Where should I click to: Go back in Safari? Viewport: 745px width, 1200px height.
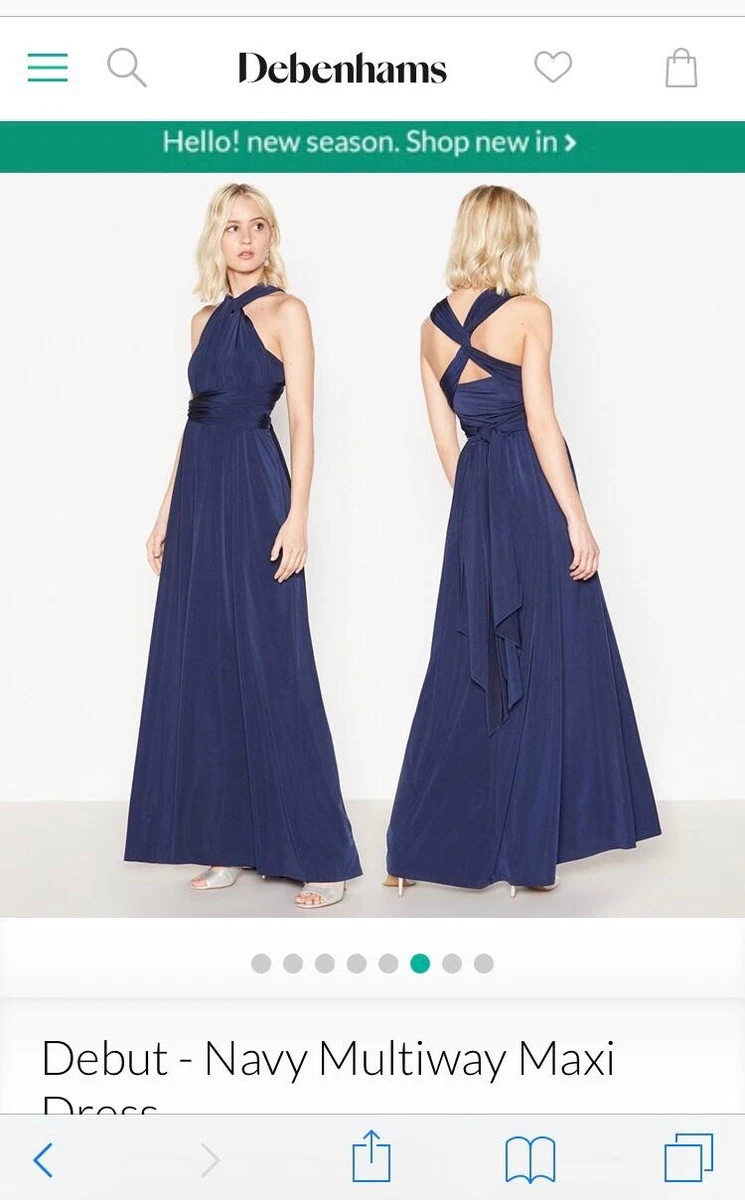(43, 1160)
